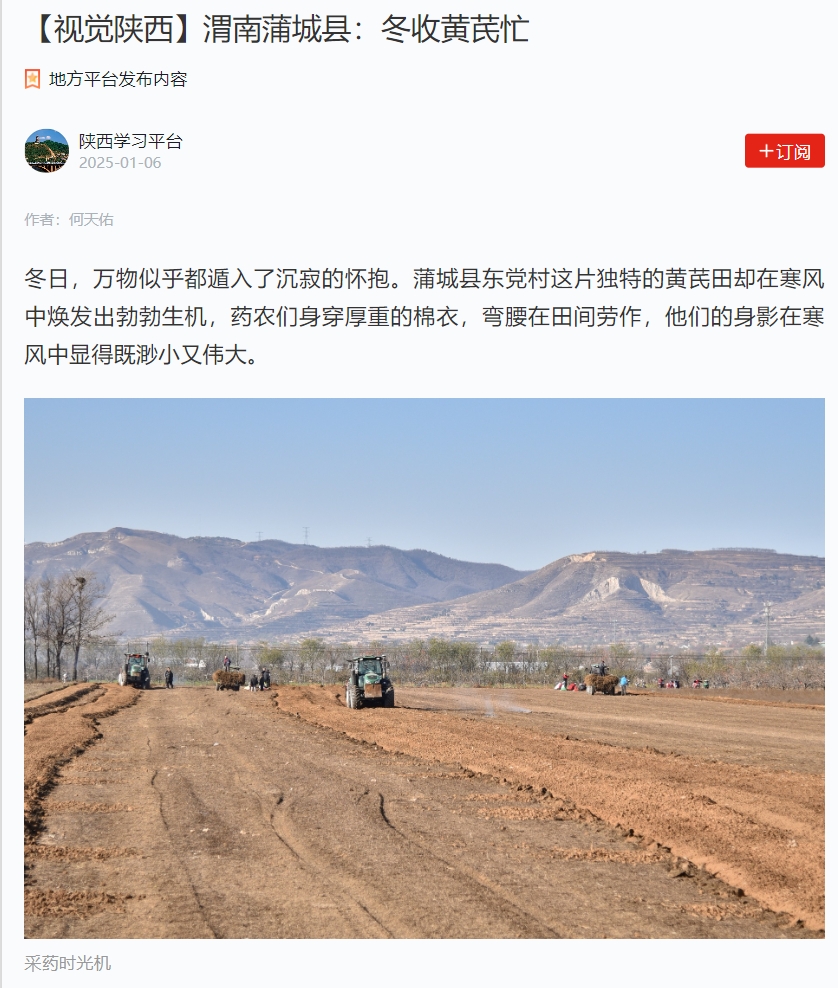838x988 pixels.
Task: View the farmland photo full screen
Action: [x=424, y=667]
